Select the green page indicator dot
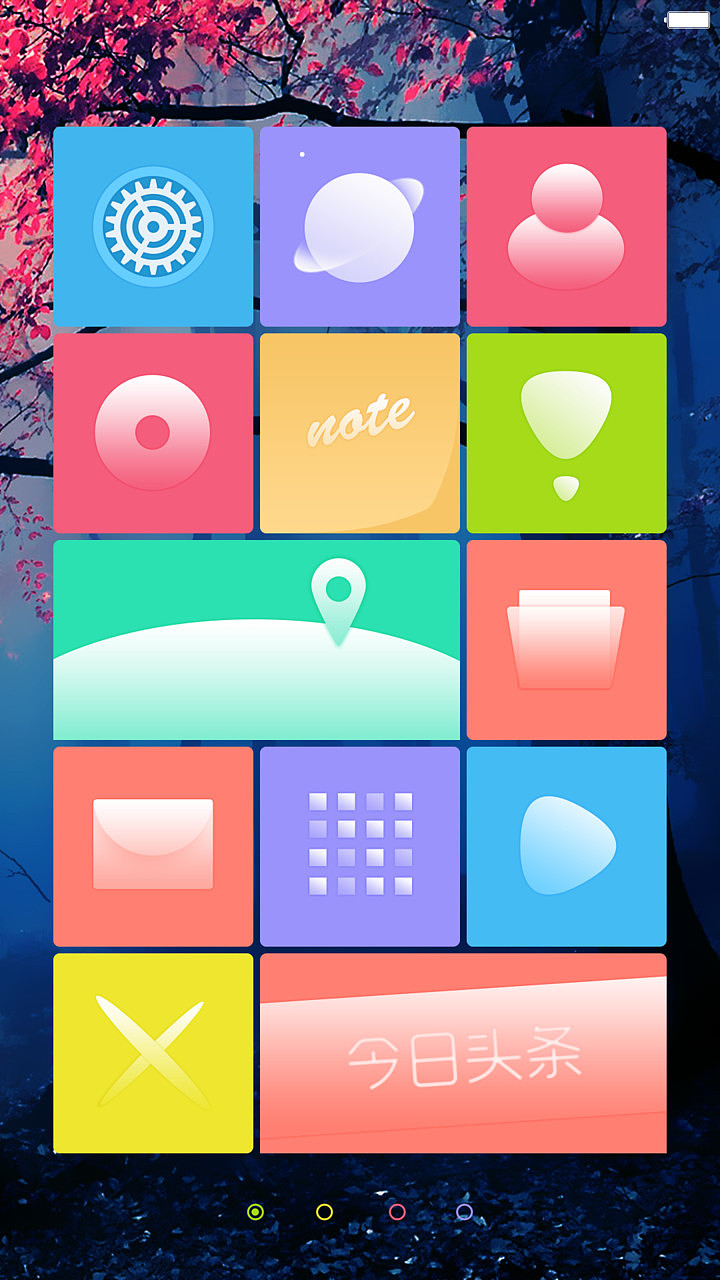 coord(255,1212)
